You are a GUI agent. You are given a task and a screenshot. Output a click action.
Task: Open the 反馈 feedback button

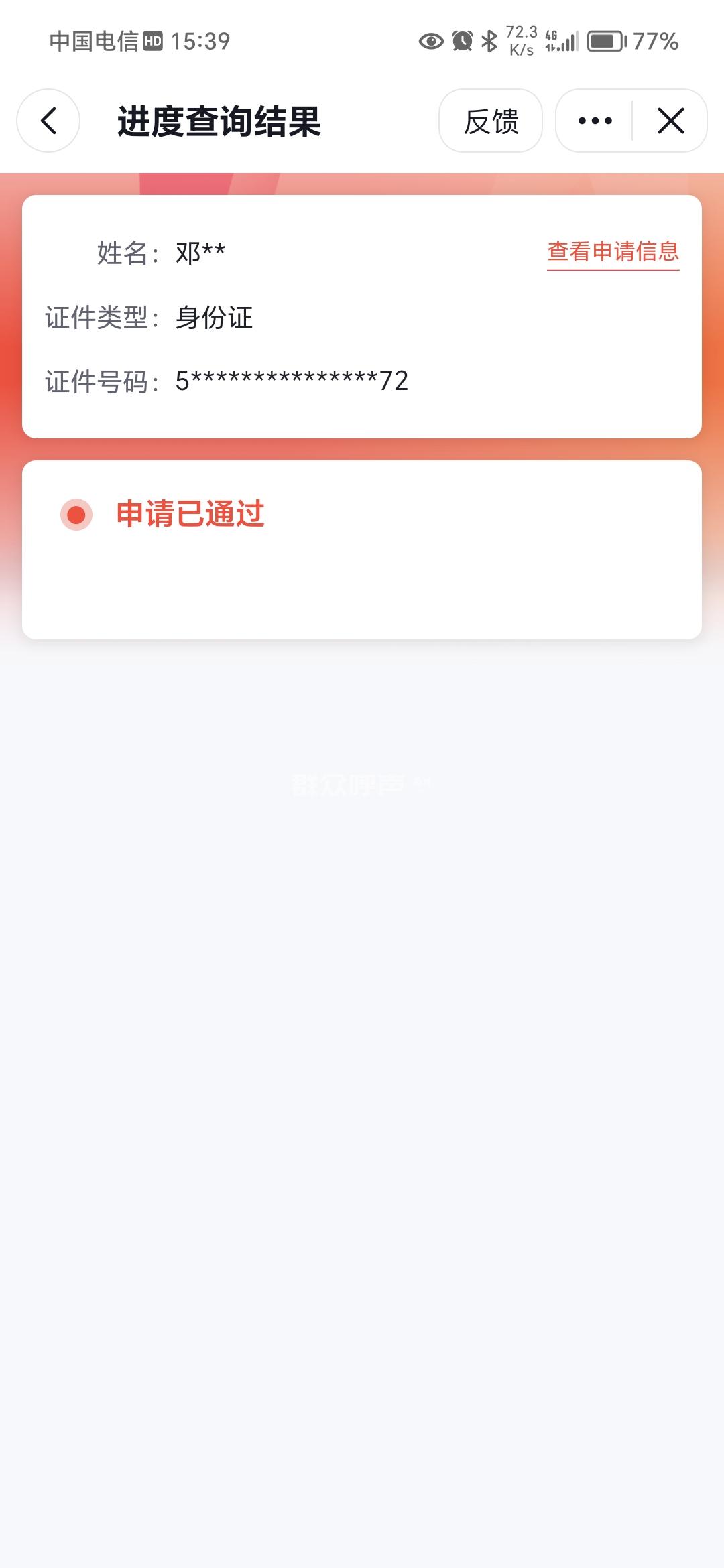pos(491,121)
